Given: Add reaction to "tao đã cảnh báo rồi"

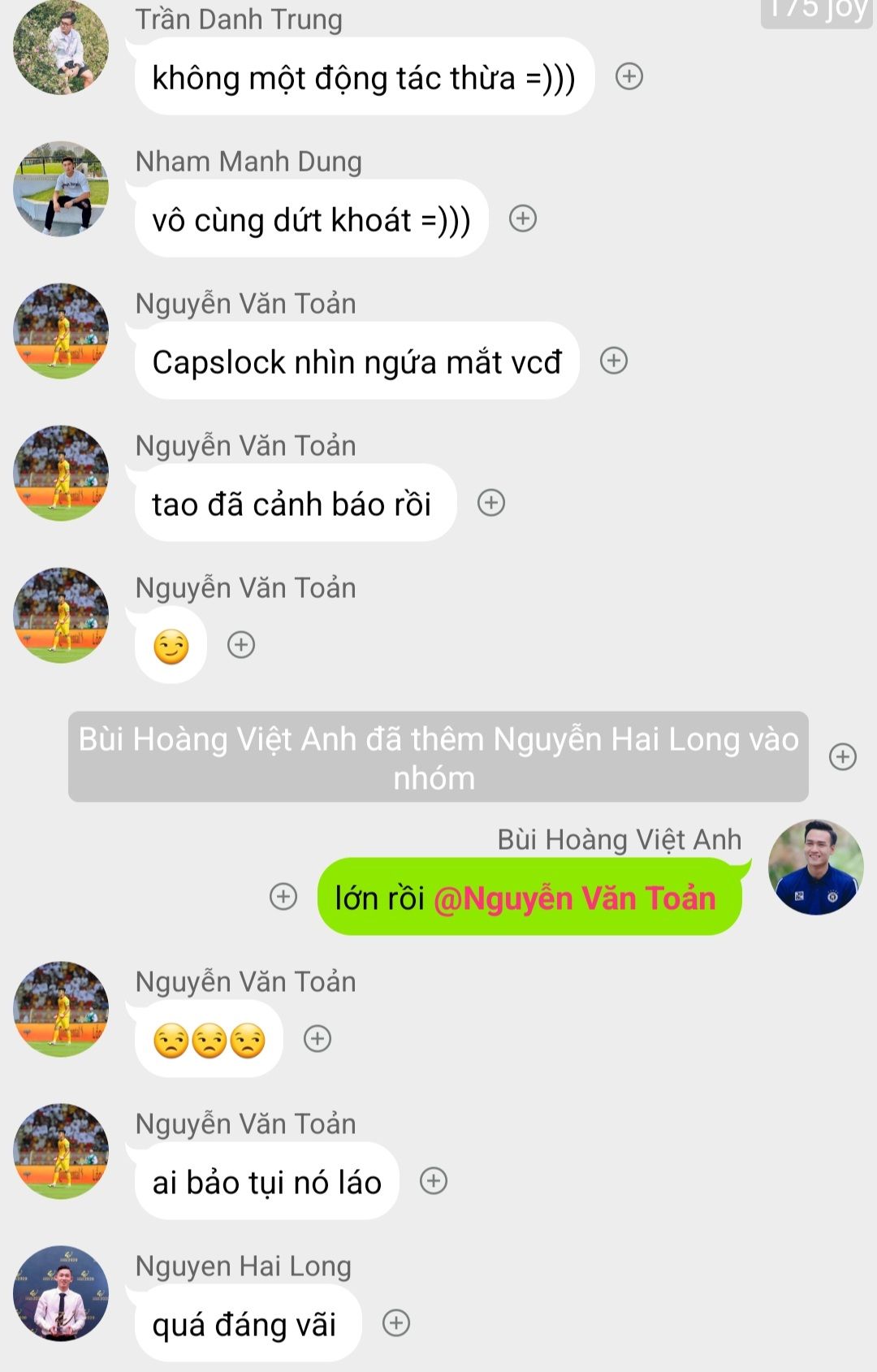Looking at the screenshot, I should click(491, 503).
